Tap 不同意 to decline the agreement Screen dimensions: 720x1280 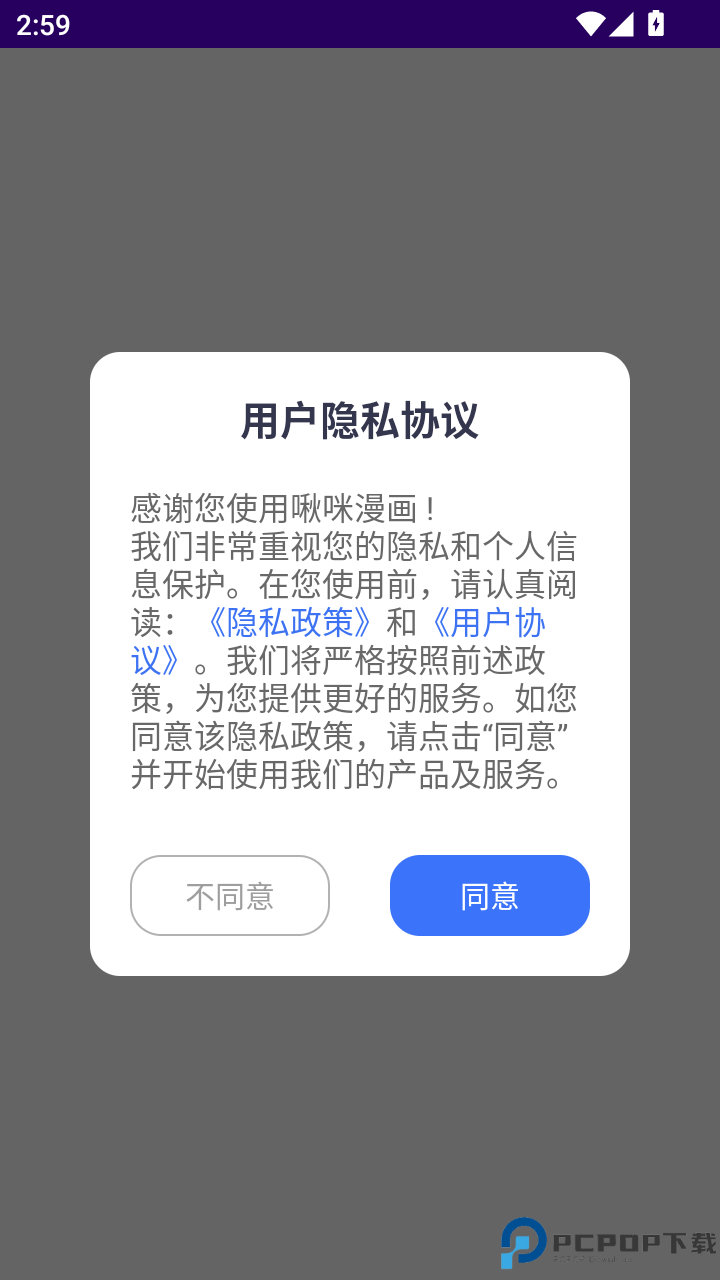(229, 896)
